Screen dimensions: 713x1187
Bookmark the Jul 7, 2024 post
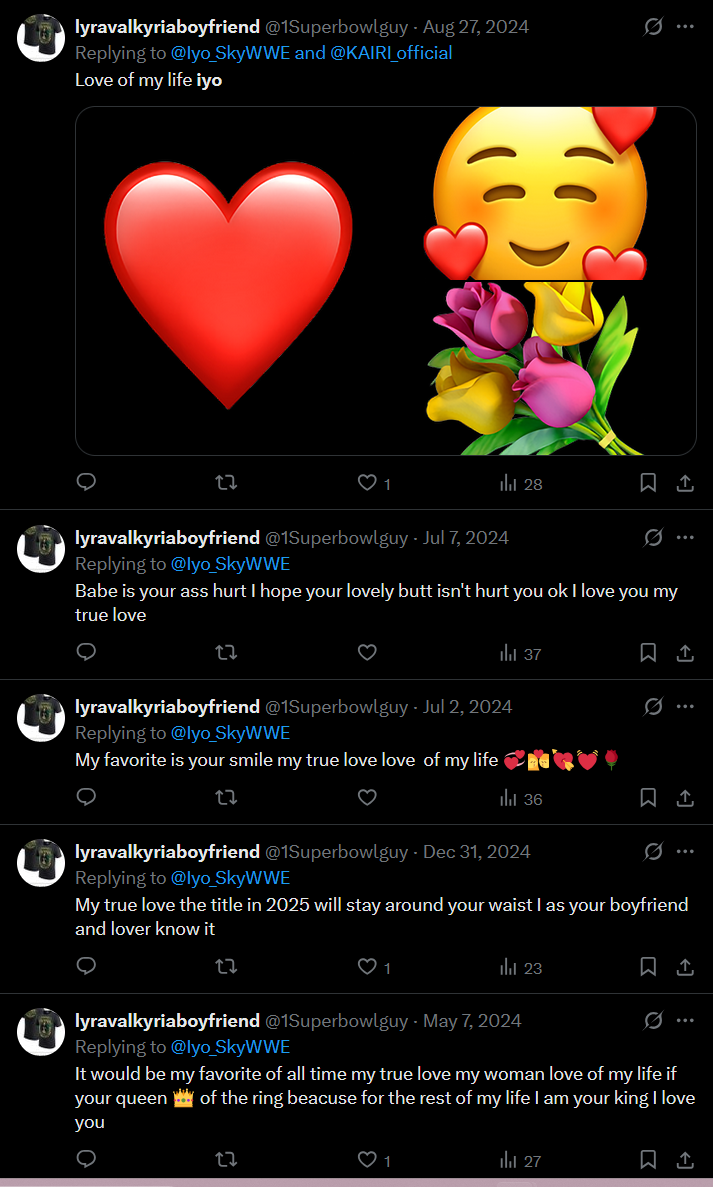click(648, 653)
